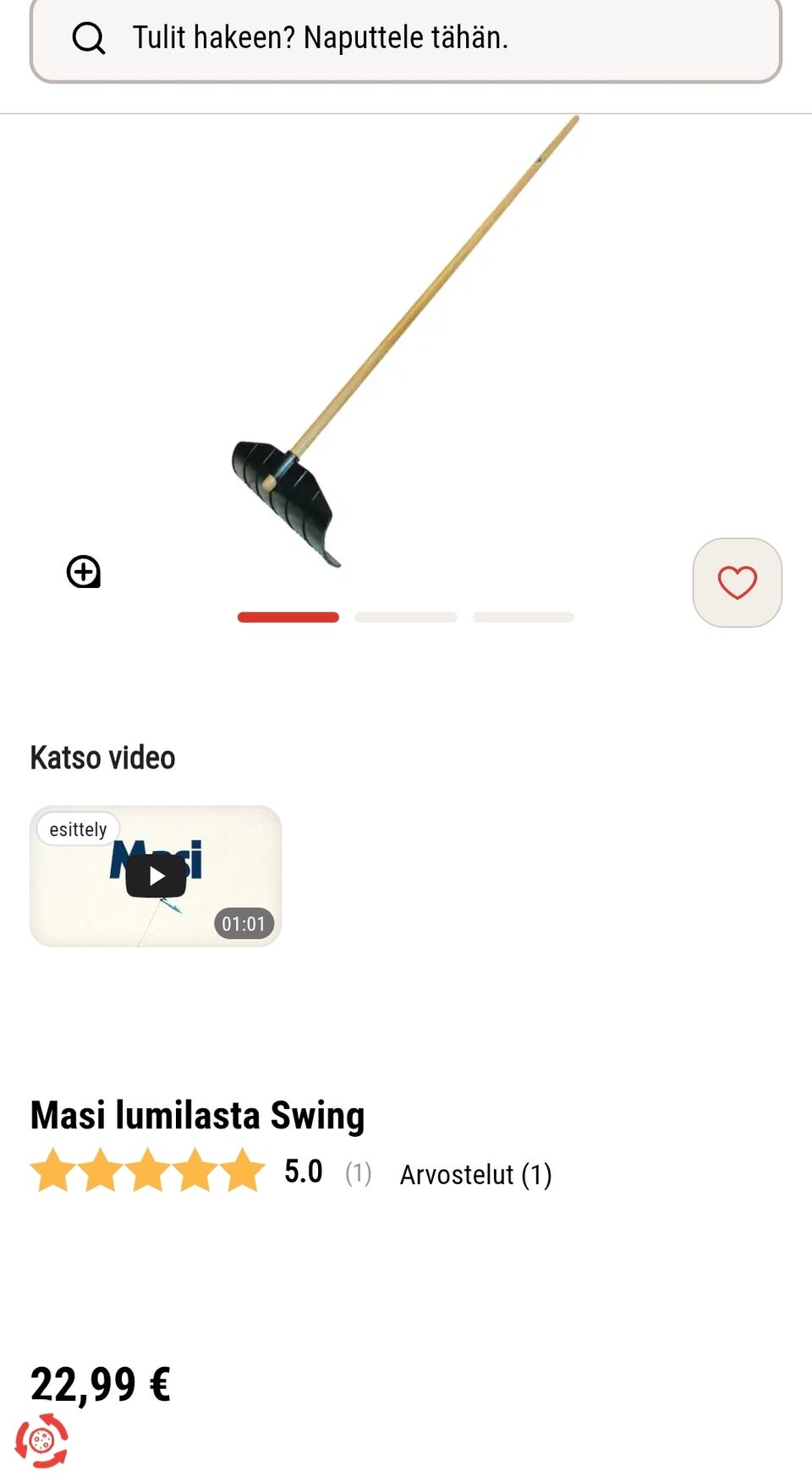Jump to the third product image indicator

click(524, 617)
